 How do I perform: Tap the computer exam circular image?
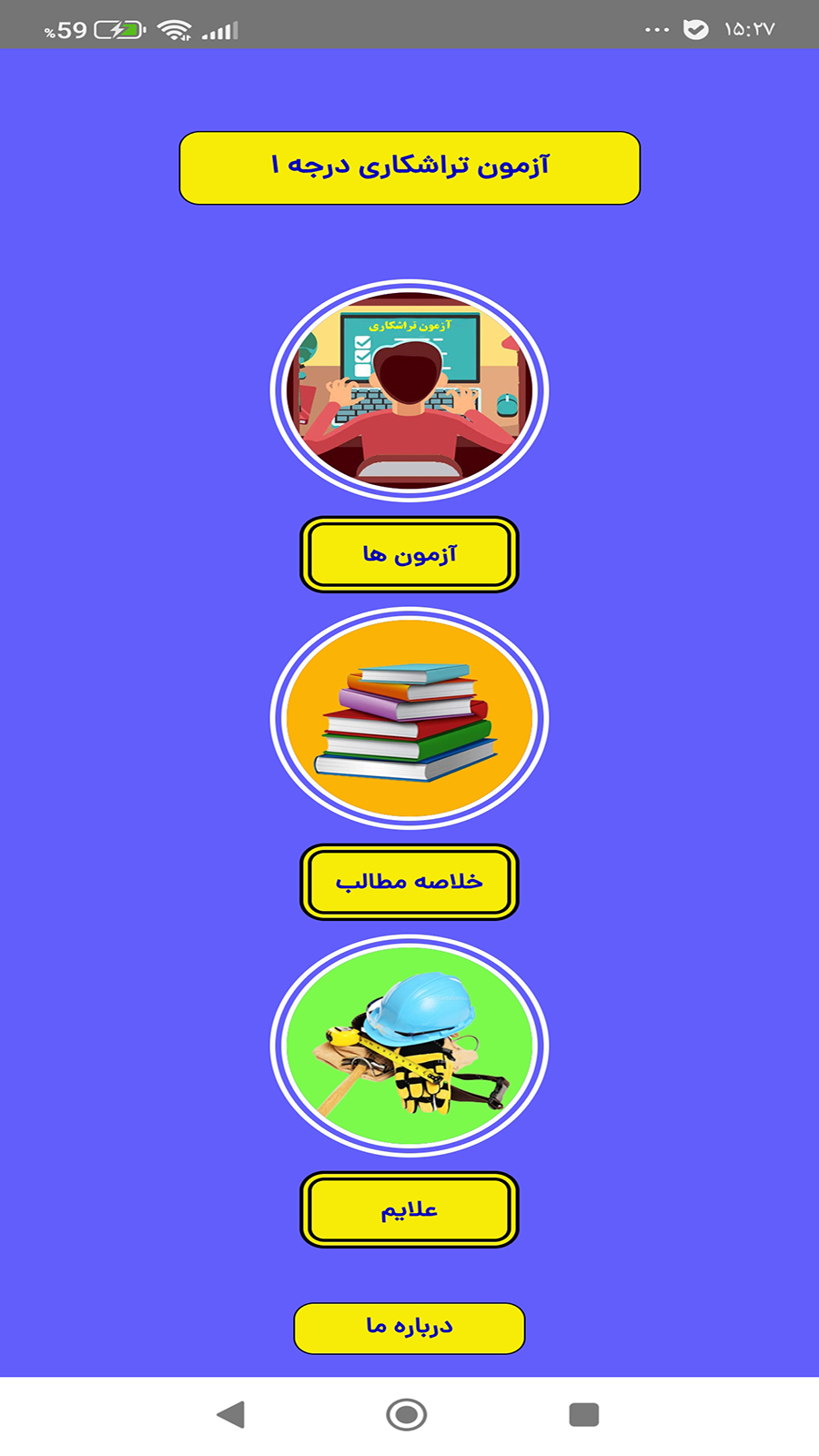(x=409, y=390)
